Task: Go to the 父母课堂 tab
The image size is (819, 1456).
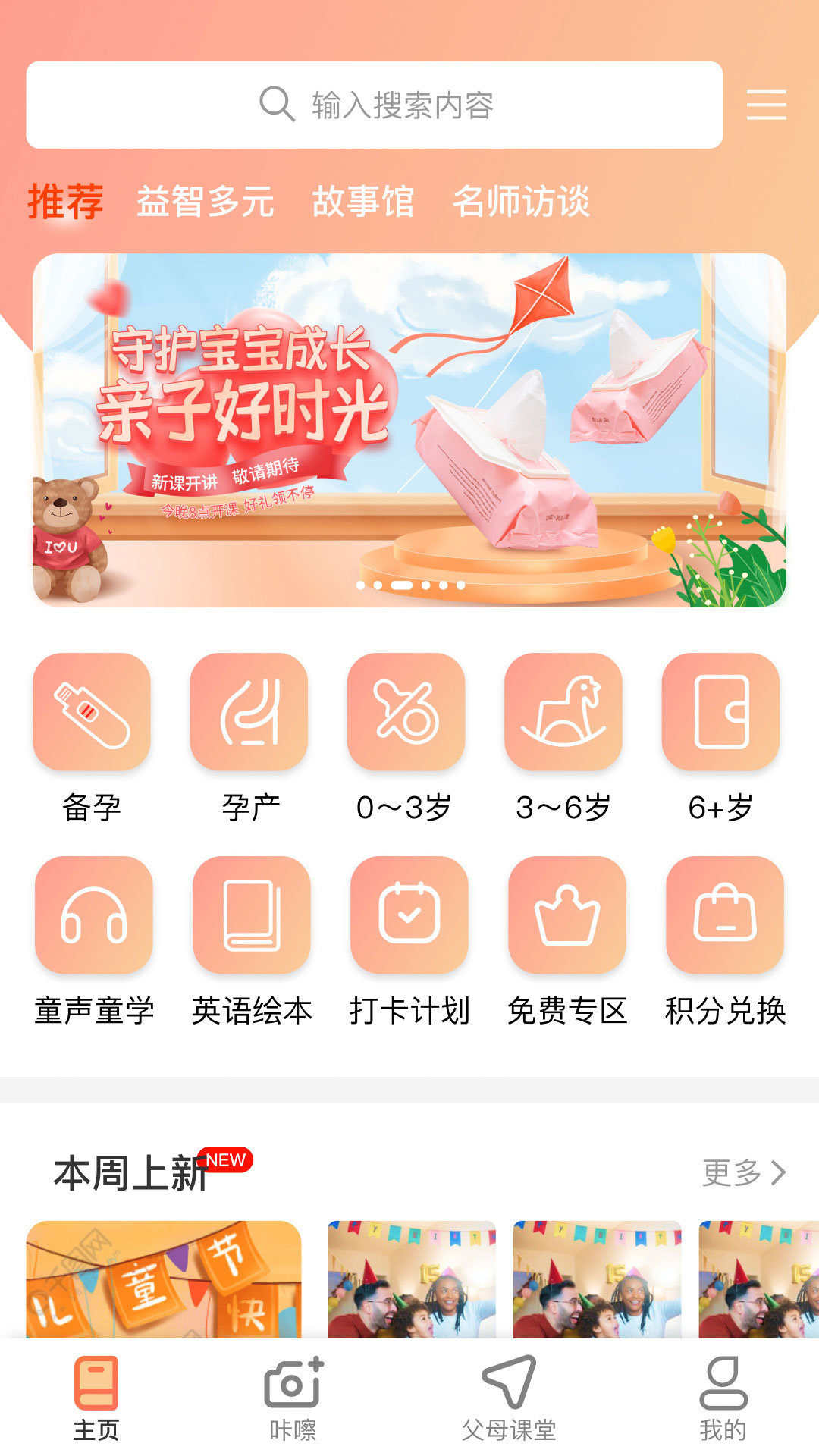Action: [x=509, y=1398]
